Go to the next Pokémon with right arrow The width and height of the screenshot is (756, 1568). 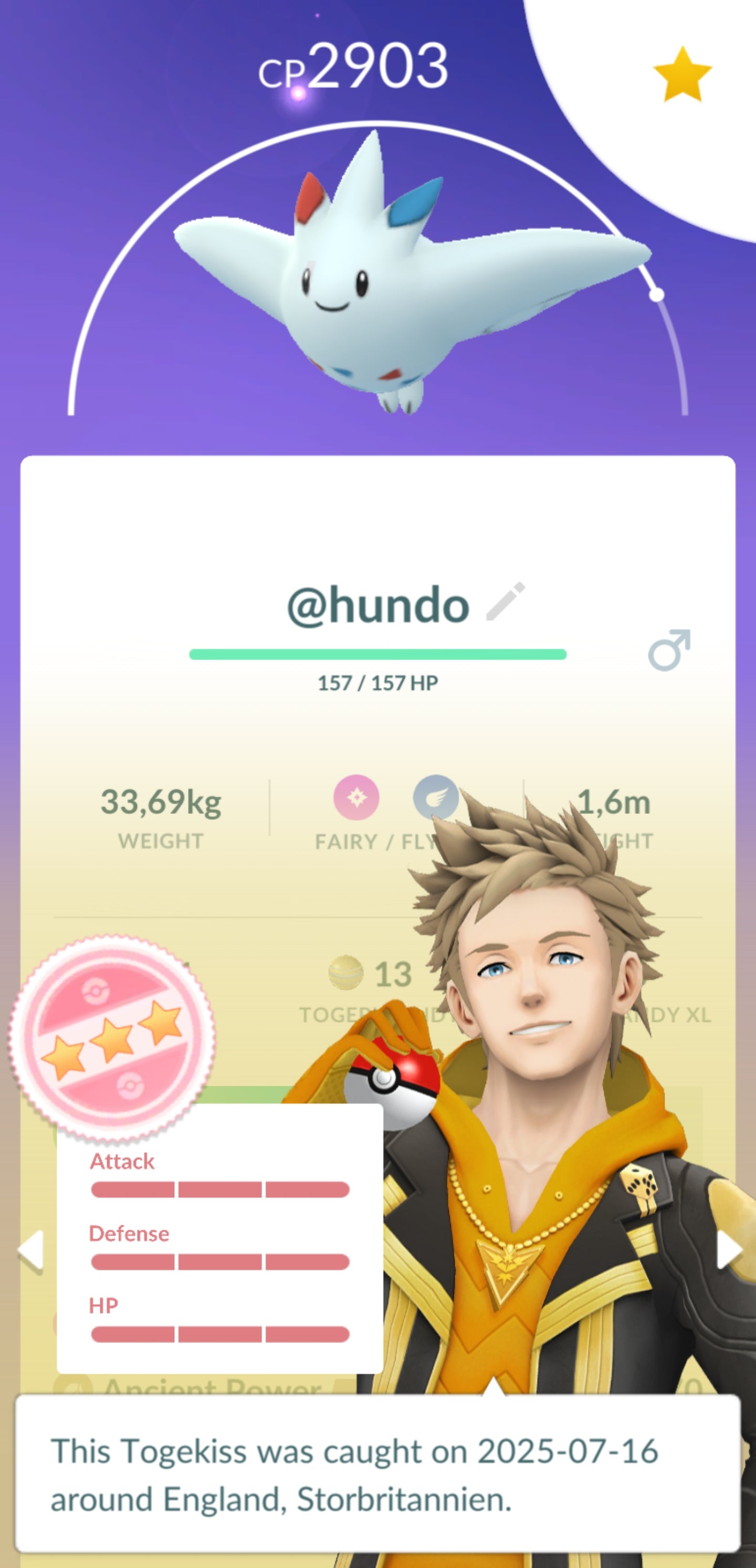click(x=729, y=1249)
